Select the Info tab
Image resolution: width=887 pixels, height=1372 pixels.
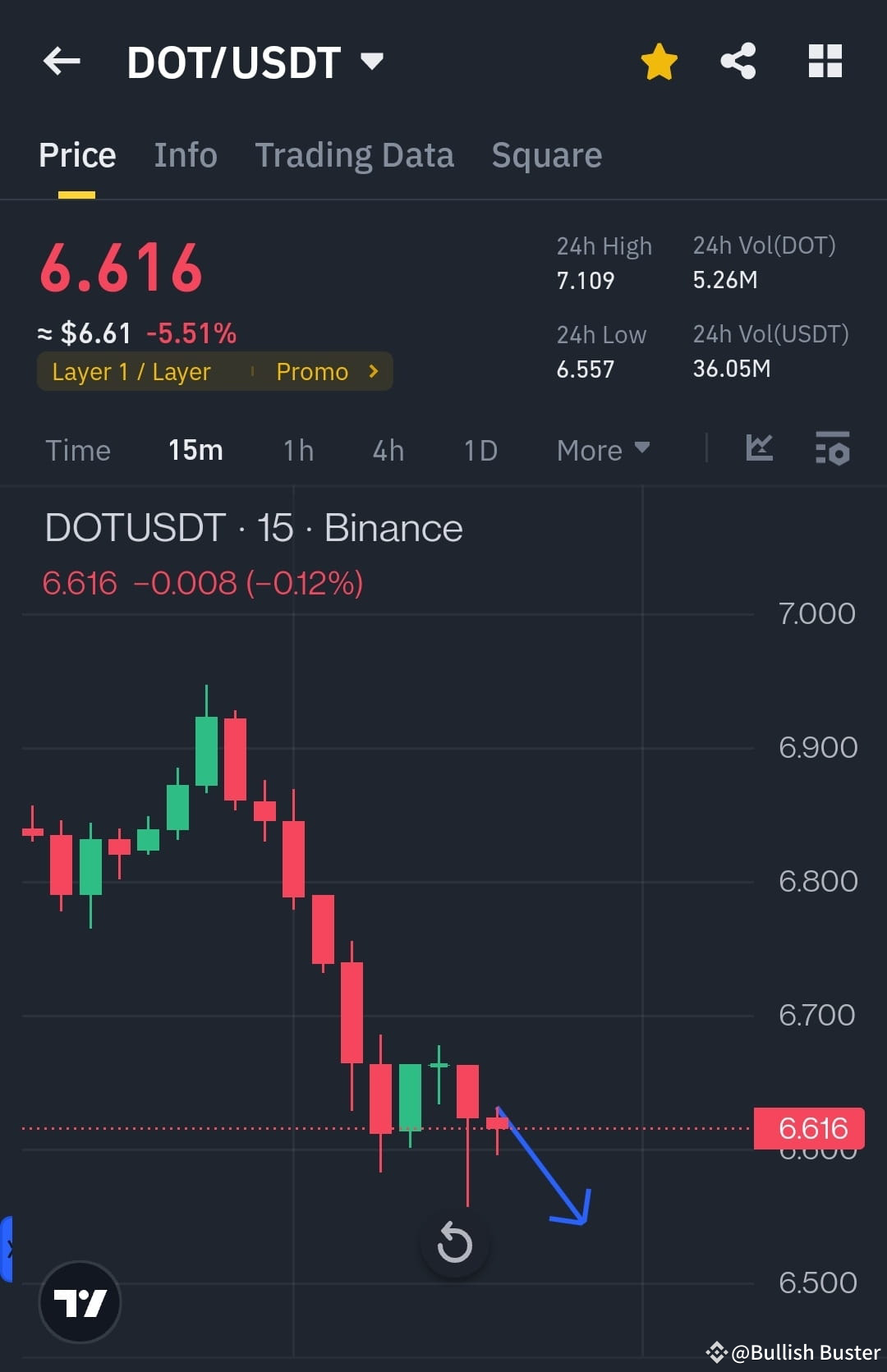point(185,154)
